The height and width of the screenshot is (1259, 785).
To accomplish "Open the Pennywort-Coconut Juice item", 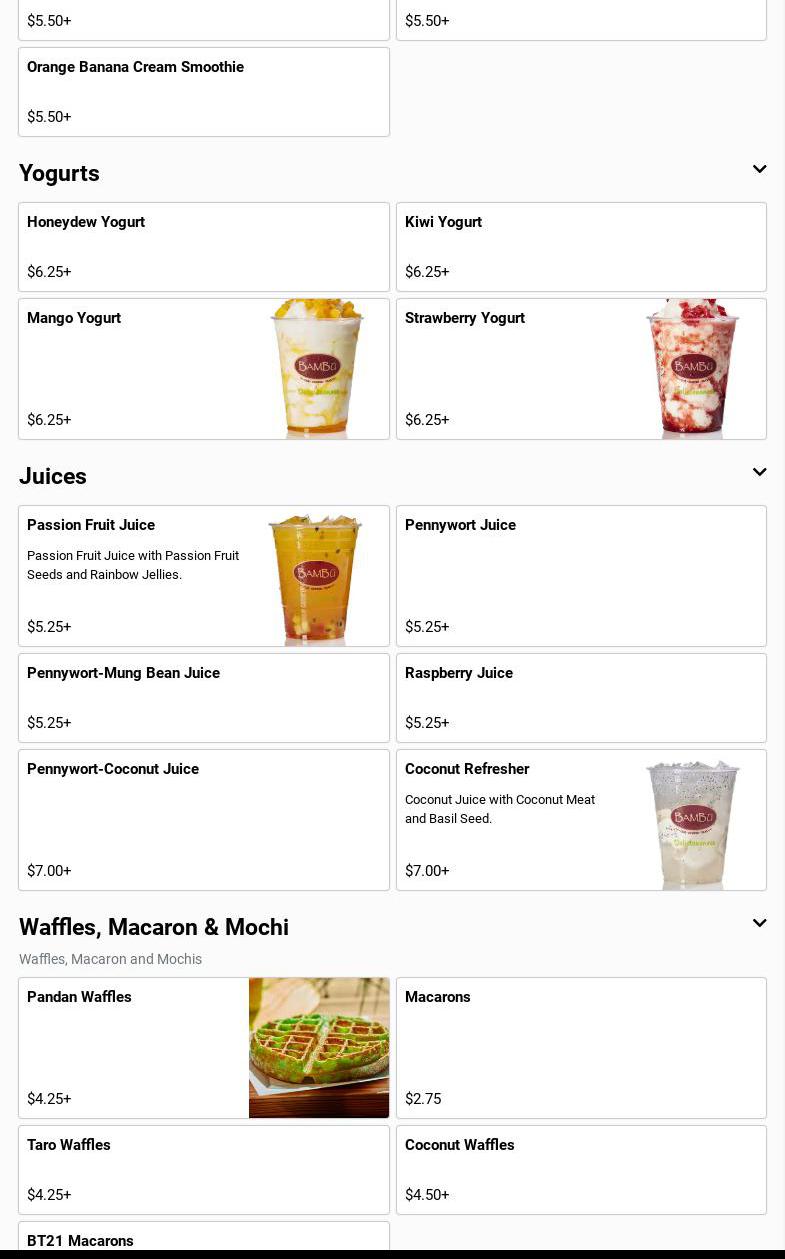I will click(x=204, y=820).
